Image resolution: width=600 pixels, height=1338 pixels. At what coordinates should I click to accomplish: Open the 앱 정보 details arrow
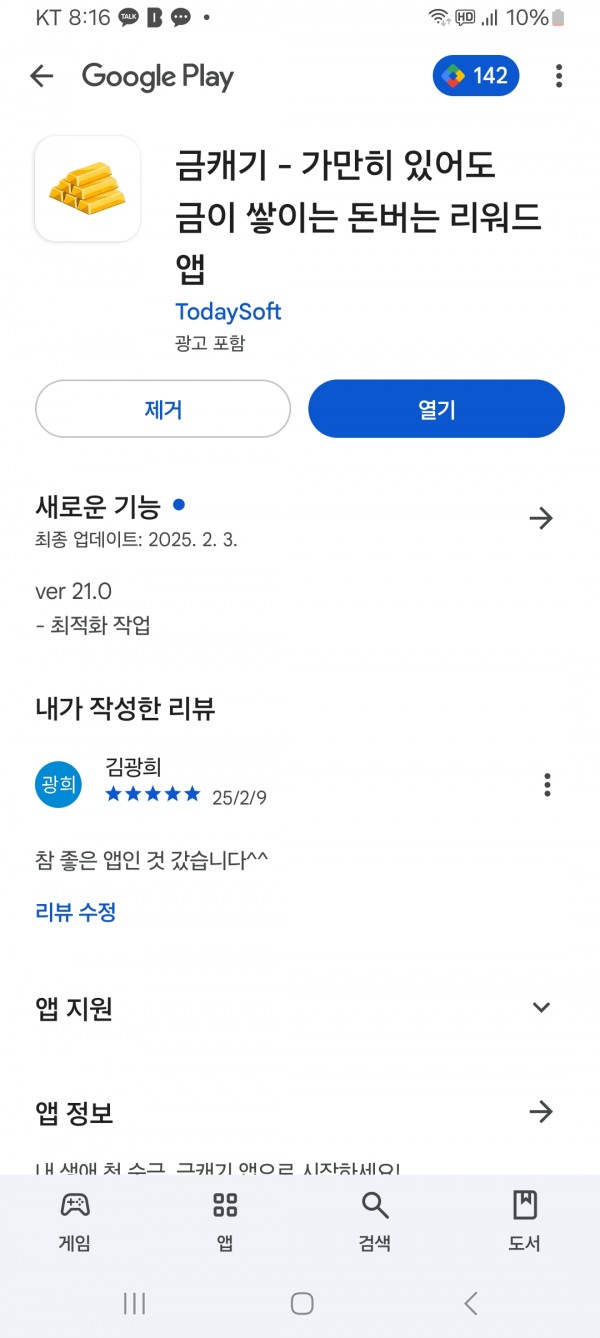(x=541, y=1111)
